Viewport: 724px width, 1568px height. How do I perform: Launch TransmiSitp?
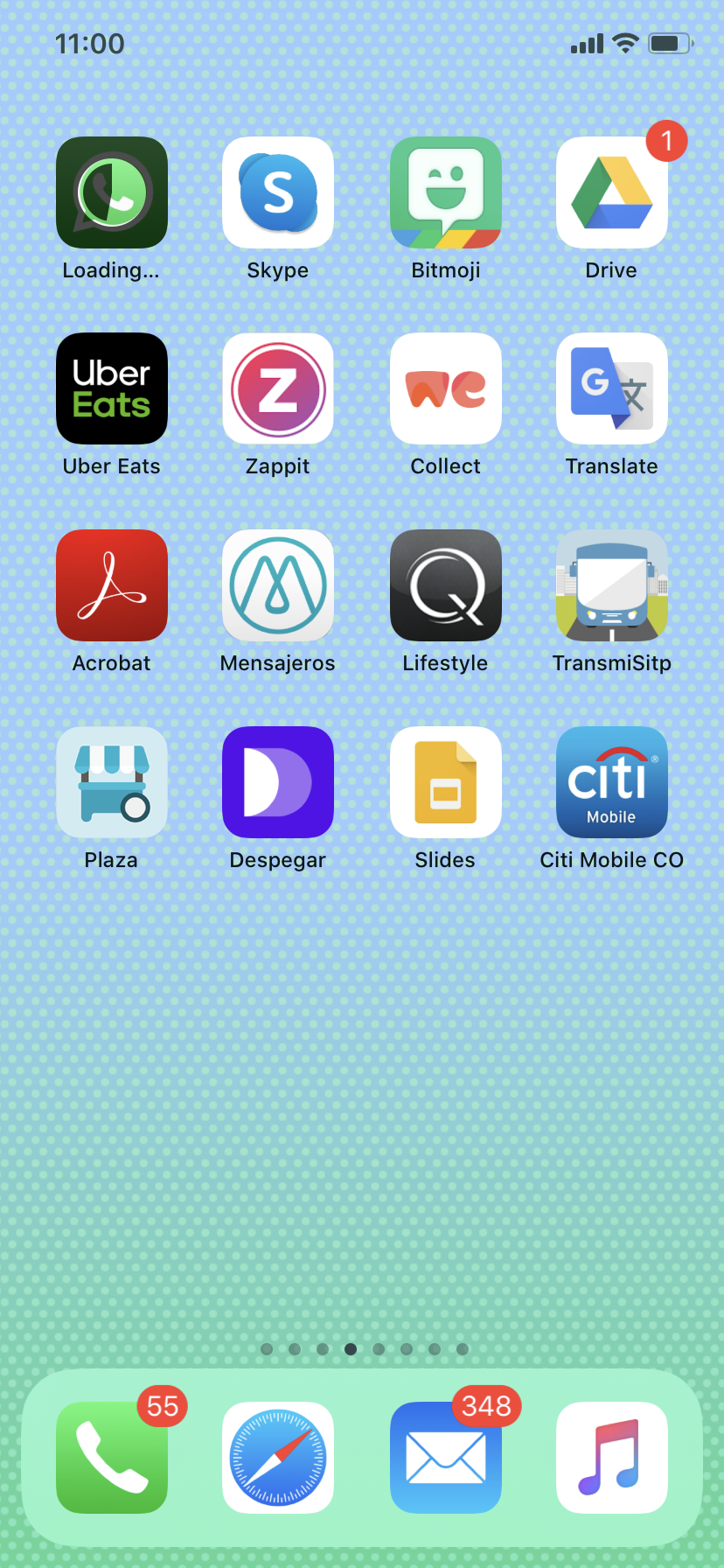coord(612,585)
